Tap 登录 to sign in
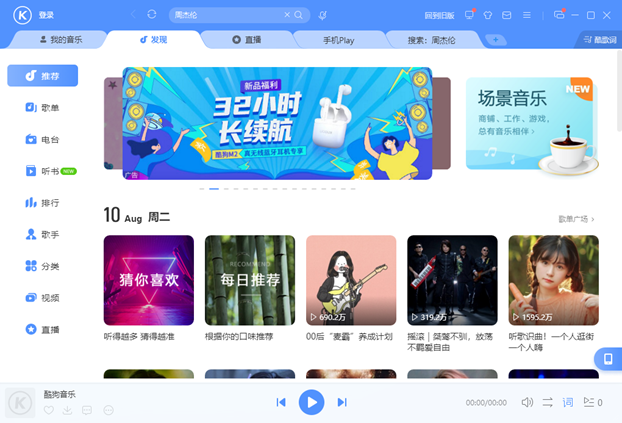622x423 pixels. click(47, 15)
